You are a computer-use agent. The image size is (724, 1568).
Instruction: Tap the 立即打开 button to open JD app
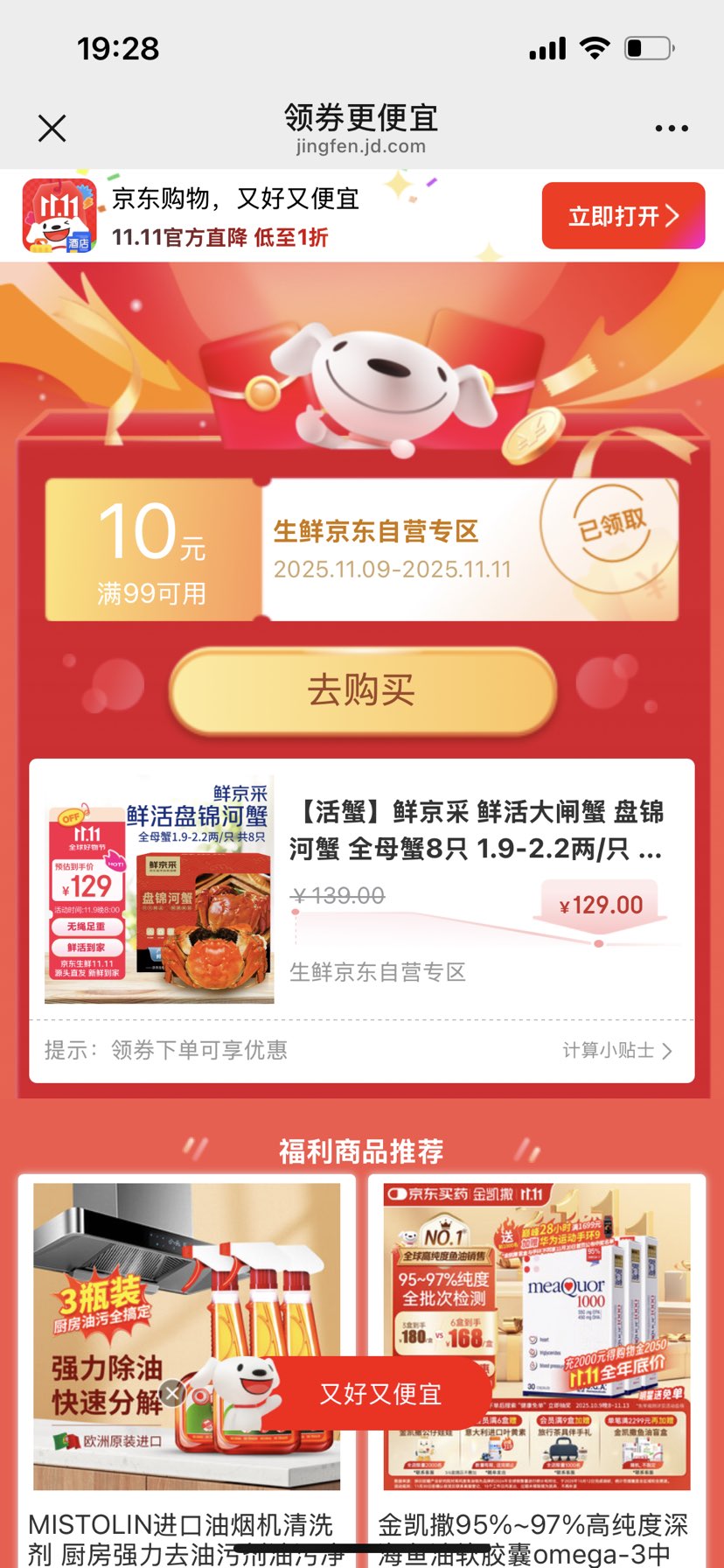(623, 215)
